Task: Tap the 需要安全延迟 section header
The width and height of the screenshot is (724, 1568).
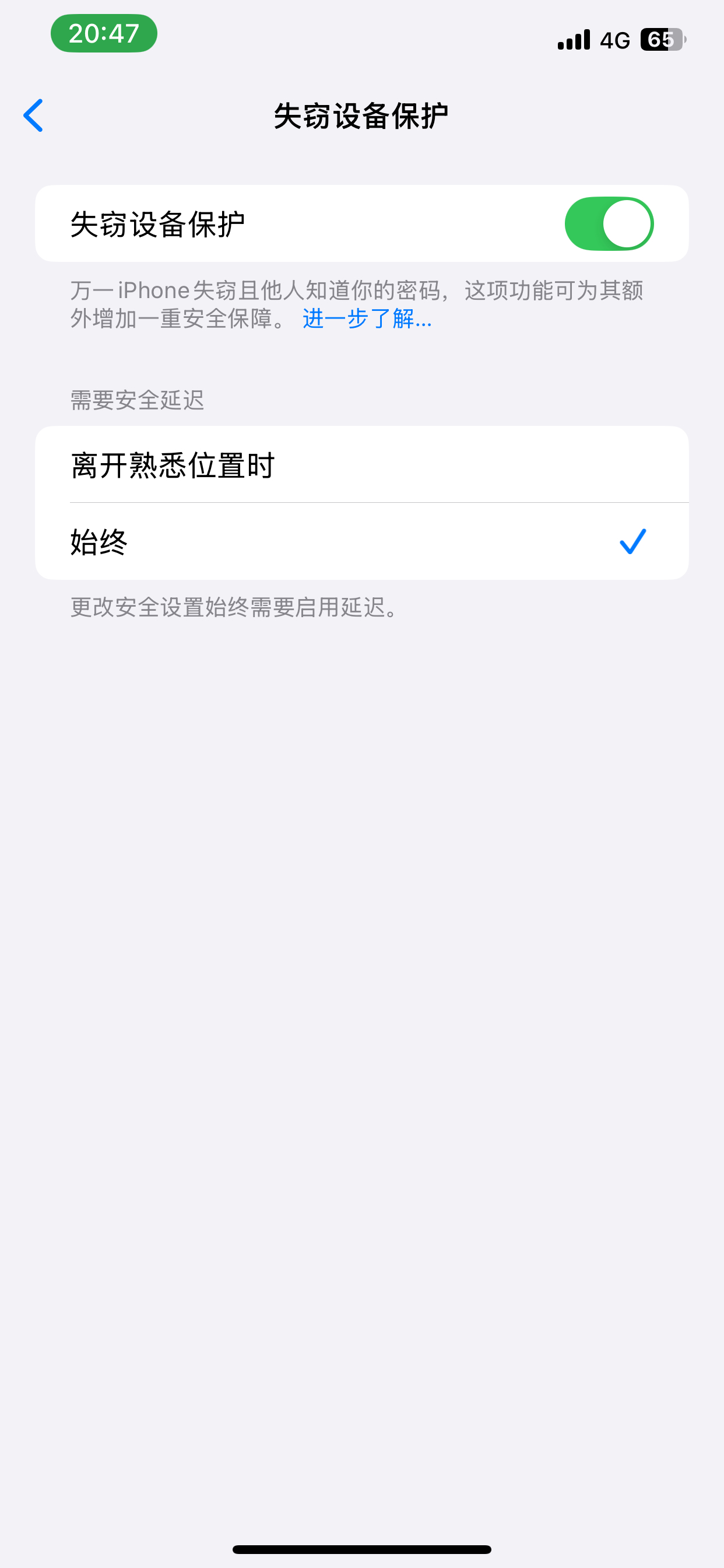Action: click(136, 400)
